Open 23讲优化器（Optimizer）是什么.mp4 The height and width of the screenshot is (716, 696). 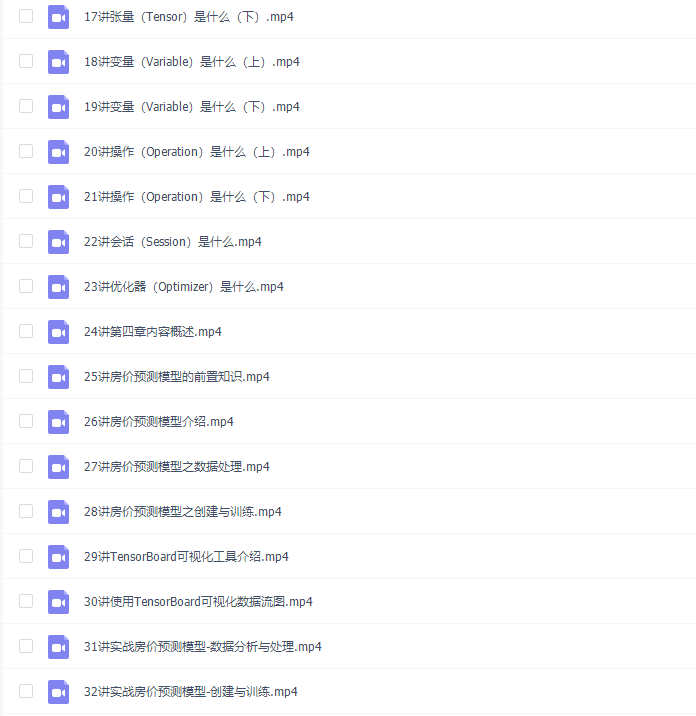coord(183,287)
